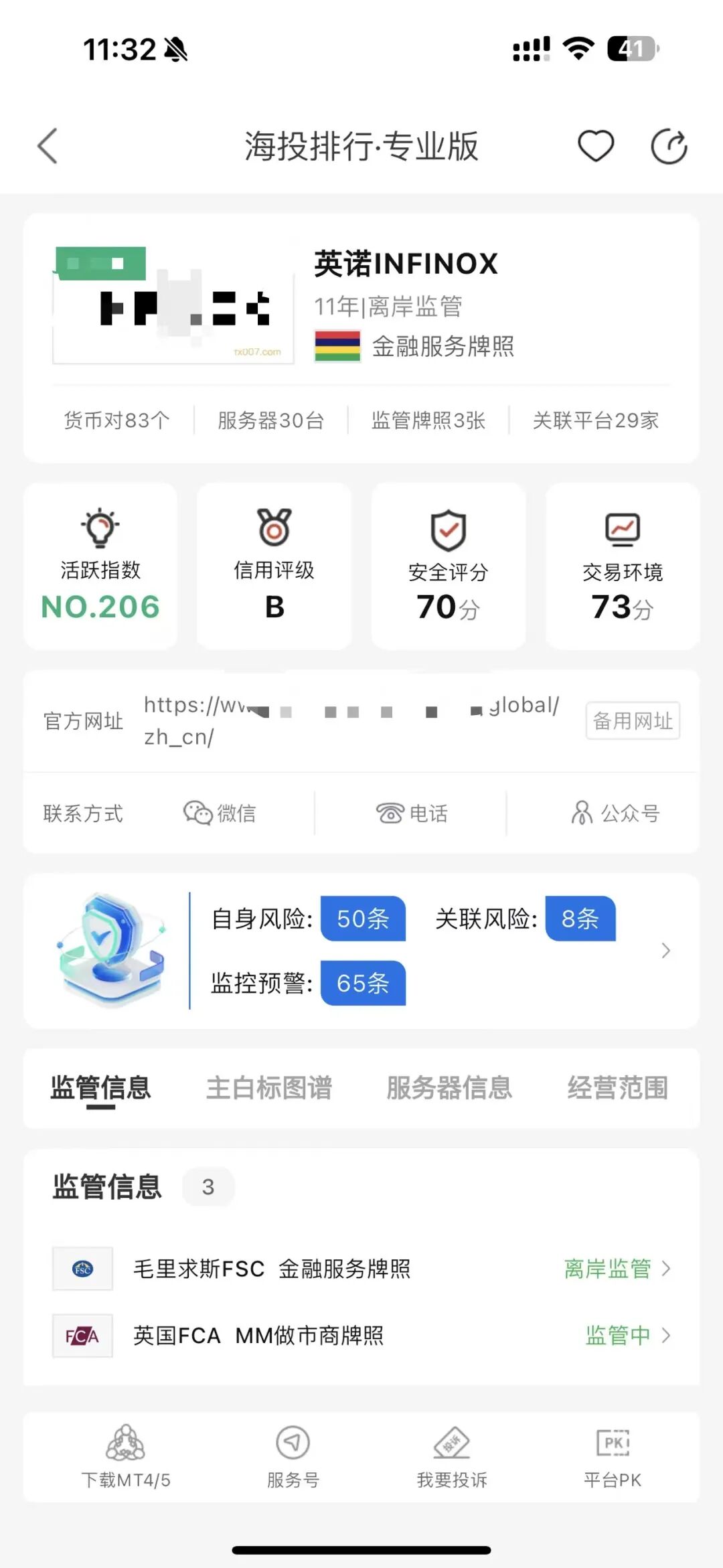Open the 交易环境 chart icon

pos(622,529)
